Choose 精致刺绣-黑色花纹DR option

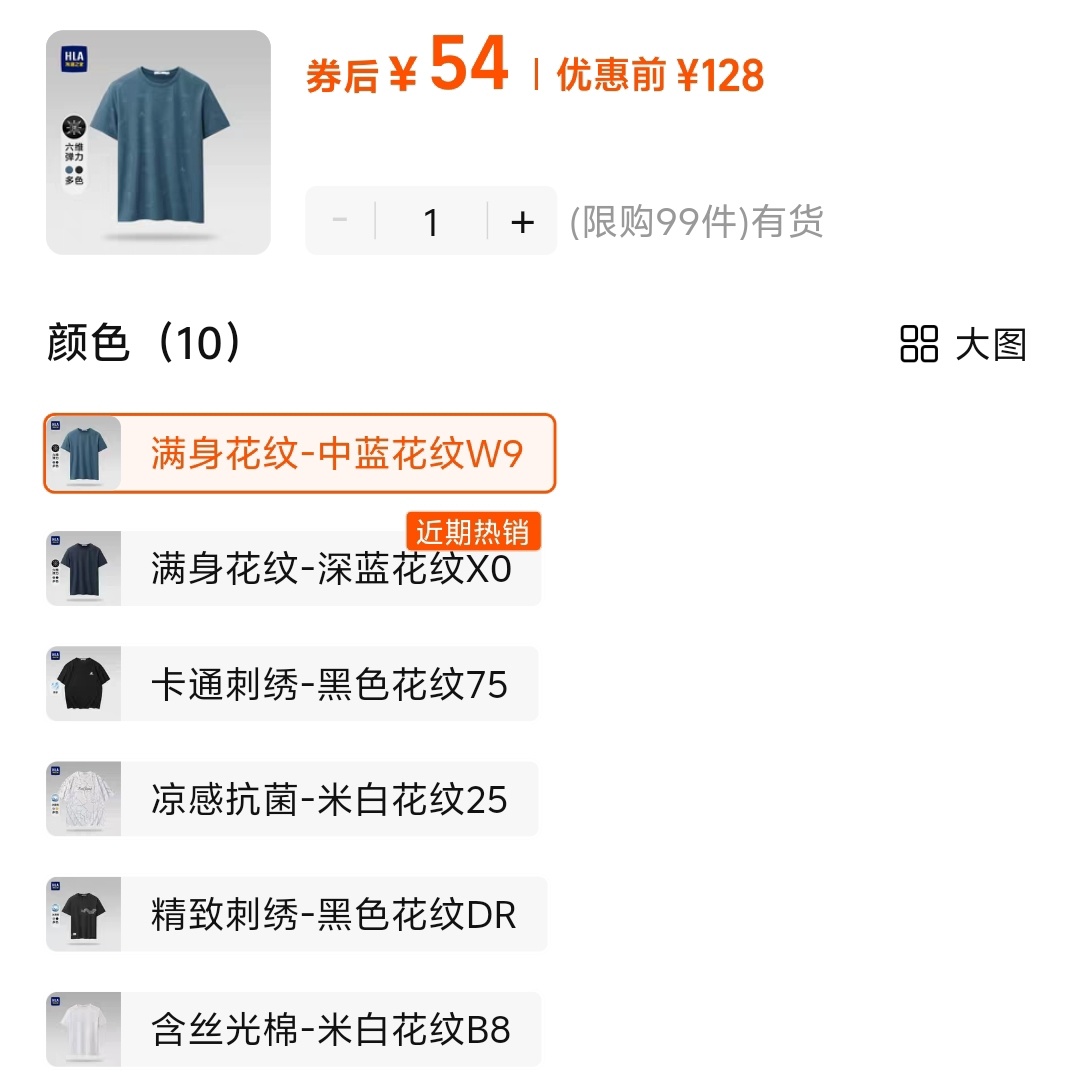(297, 914)
